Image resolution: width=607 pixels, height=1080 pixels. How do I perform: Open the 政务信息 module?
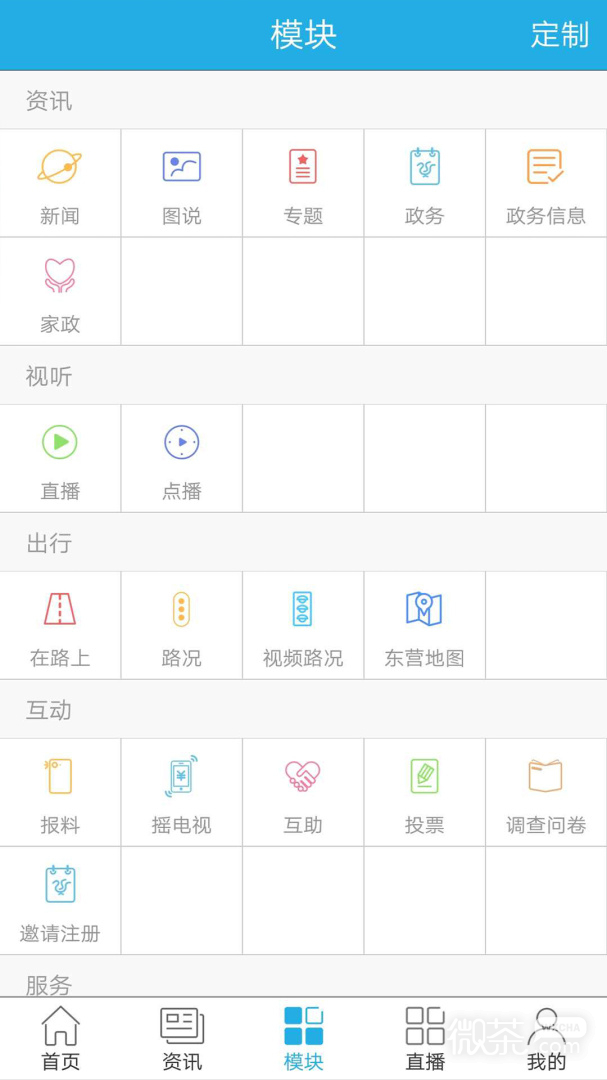click(x=546, y=184)
